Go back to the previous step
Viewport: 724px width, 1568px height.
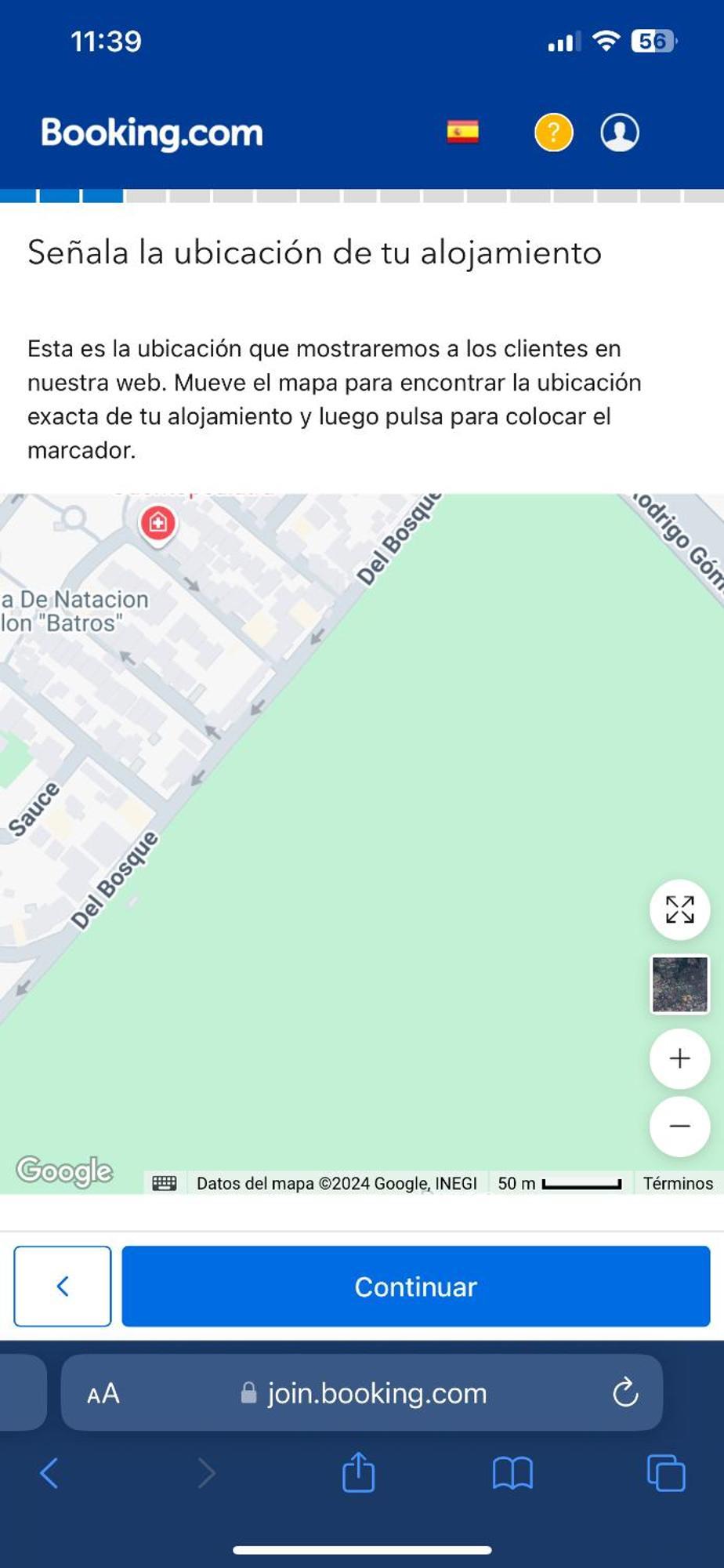point(63,1287)
